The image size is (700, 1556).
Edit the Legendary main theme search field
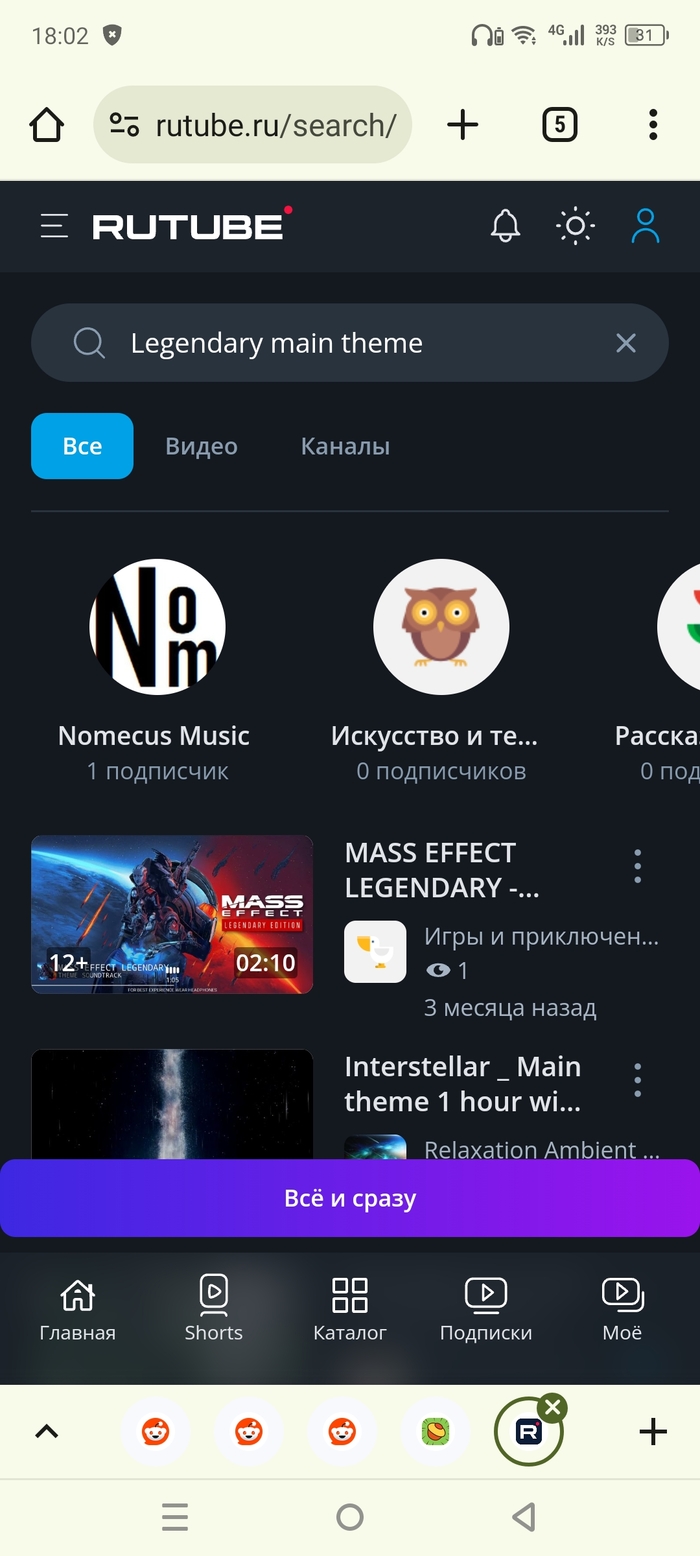[340, 343]
